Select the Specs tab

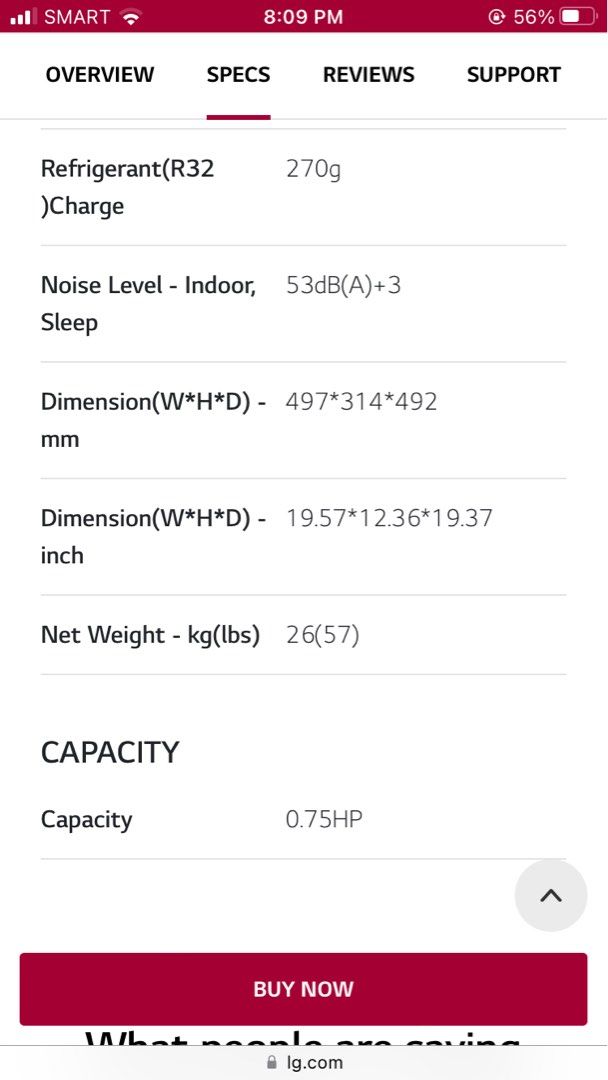tap(238, 74)
